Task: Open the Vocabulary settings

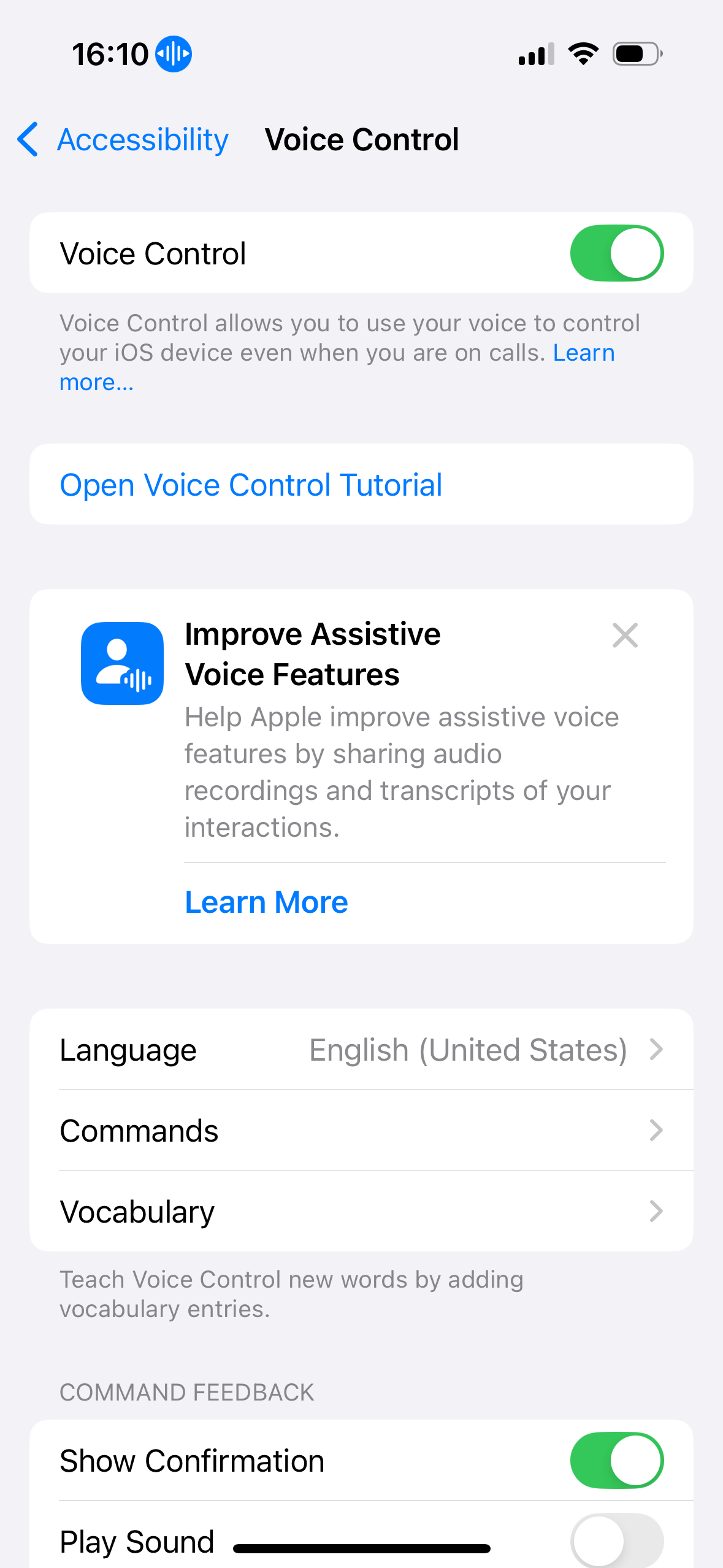Action: pos(362,1211)
